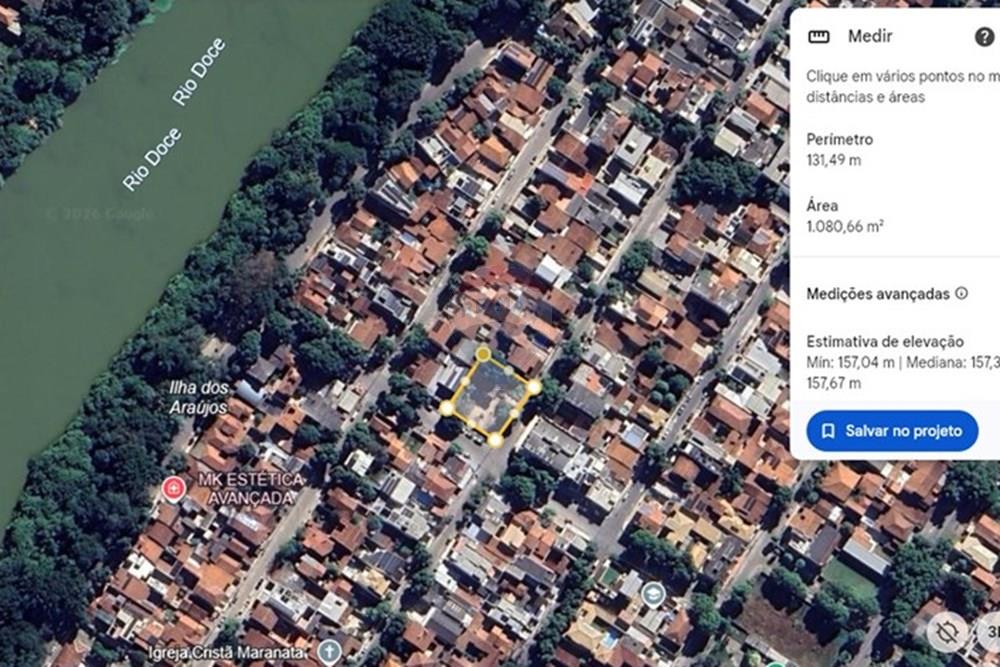Save measurement with Salvar no projeto
This screenshot has height=667, width=1000.
(x=892, y=431)
